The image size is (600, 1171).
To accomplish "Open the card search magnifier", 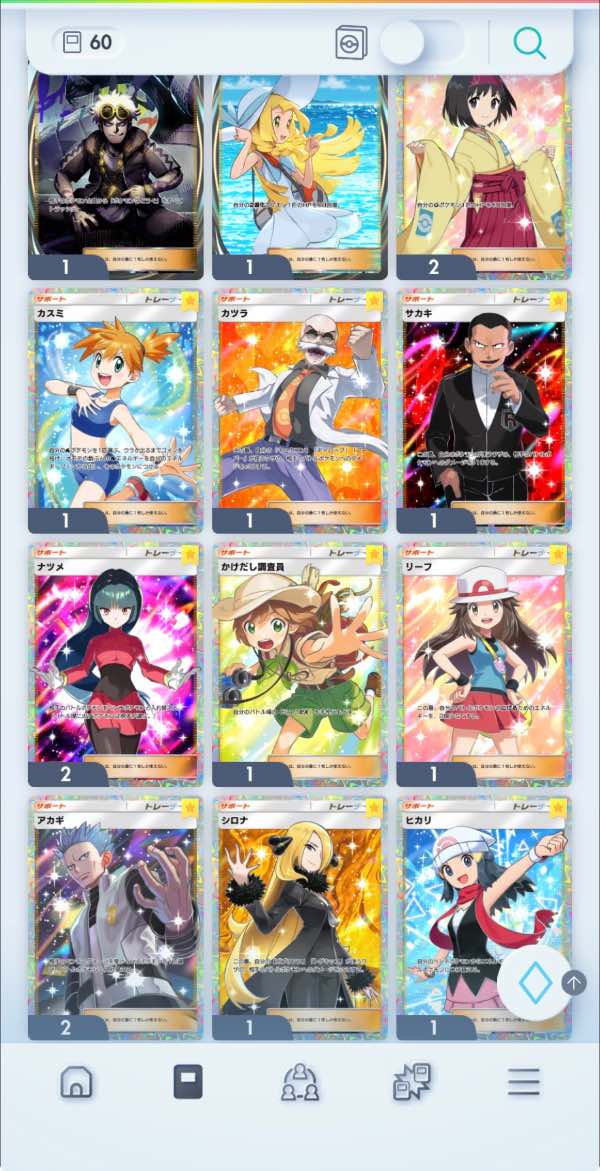I will [x=529, y=42].
